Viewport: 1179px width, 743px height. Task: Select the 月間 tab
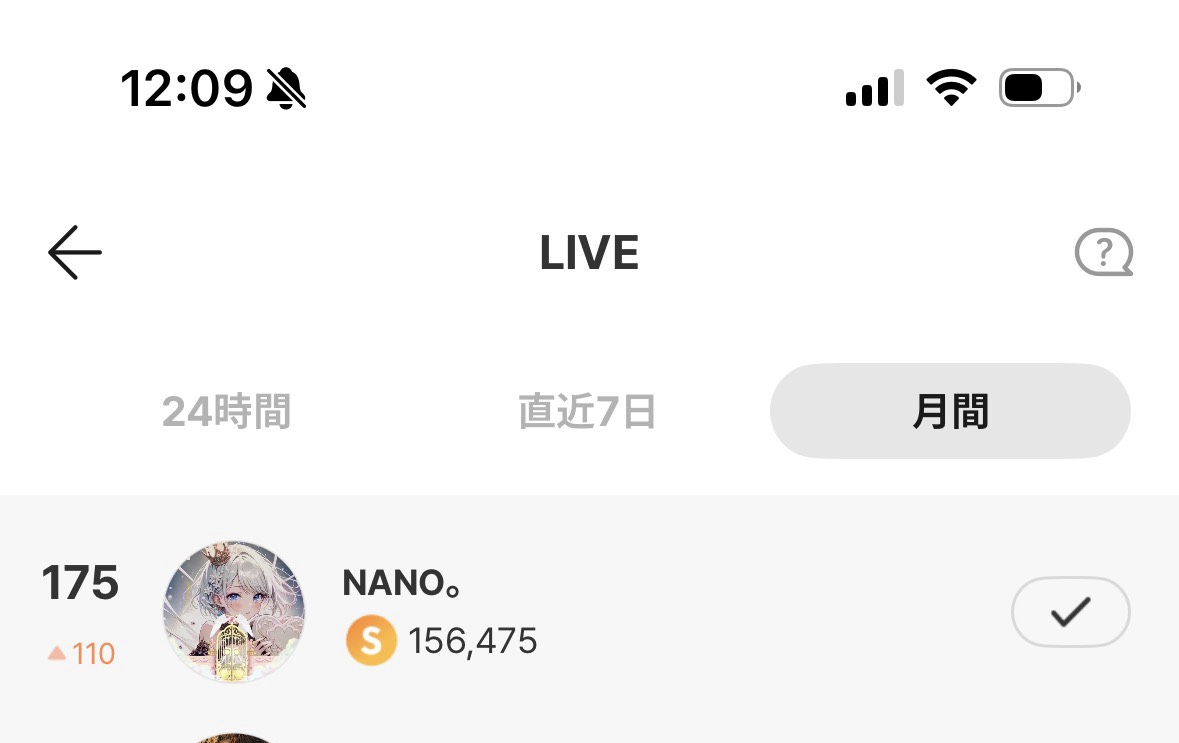click(950, 411)
